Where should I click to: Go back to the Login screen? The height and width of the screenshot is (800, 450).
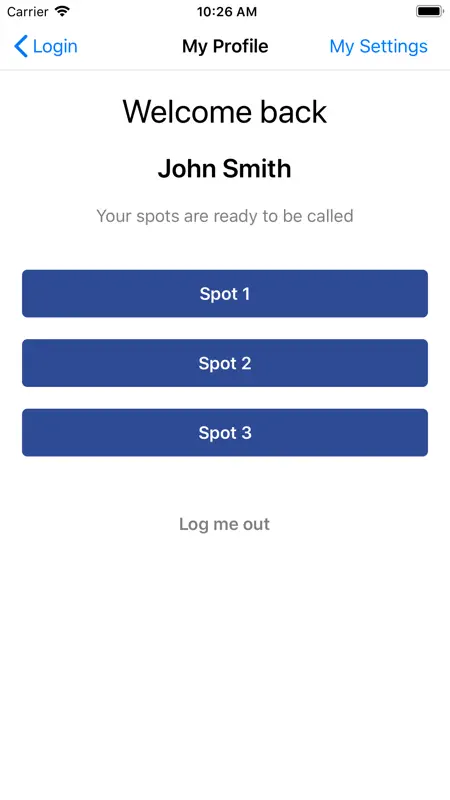point(45,46)
